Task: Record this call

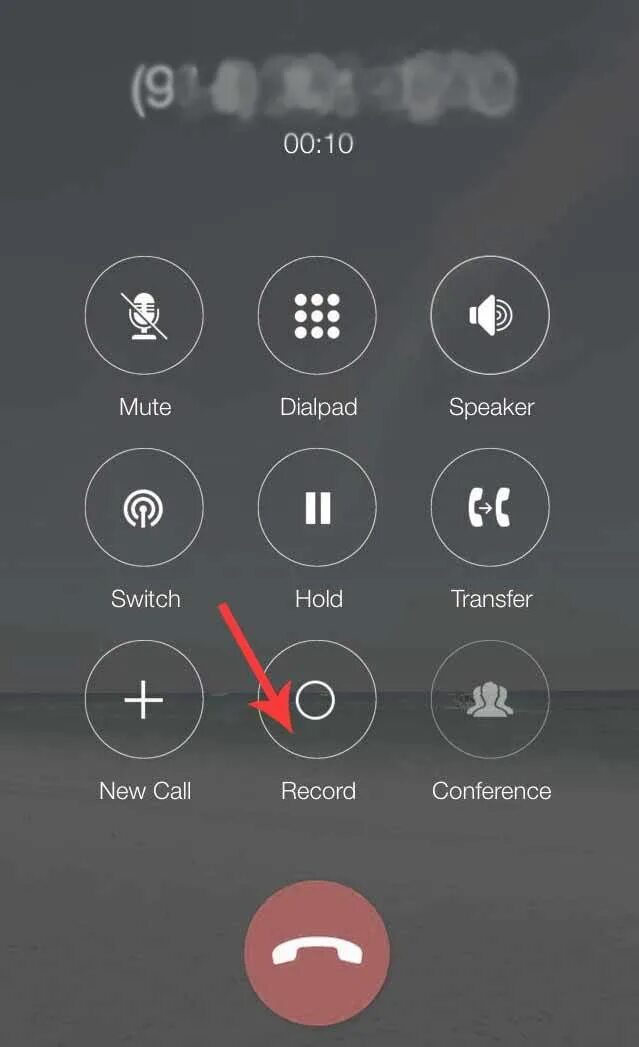Action: pyautogui.click(x=317, y=700)
